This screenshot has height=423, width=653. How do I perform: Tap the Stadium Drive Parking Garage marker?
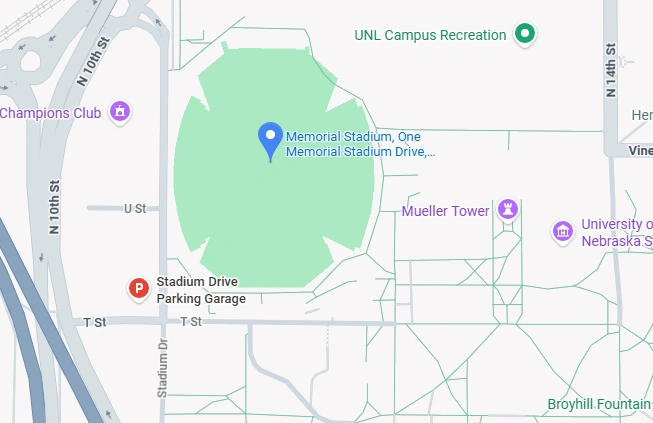(139, 289)
